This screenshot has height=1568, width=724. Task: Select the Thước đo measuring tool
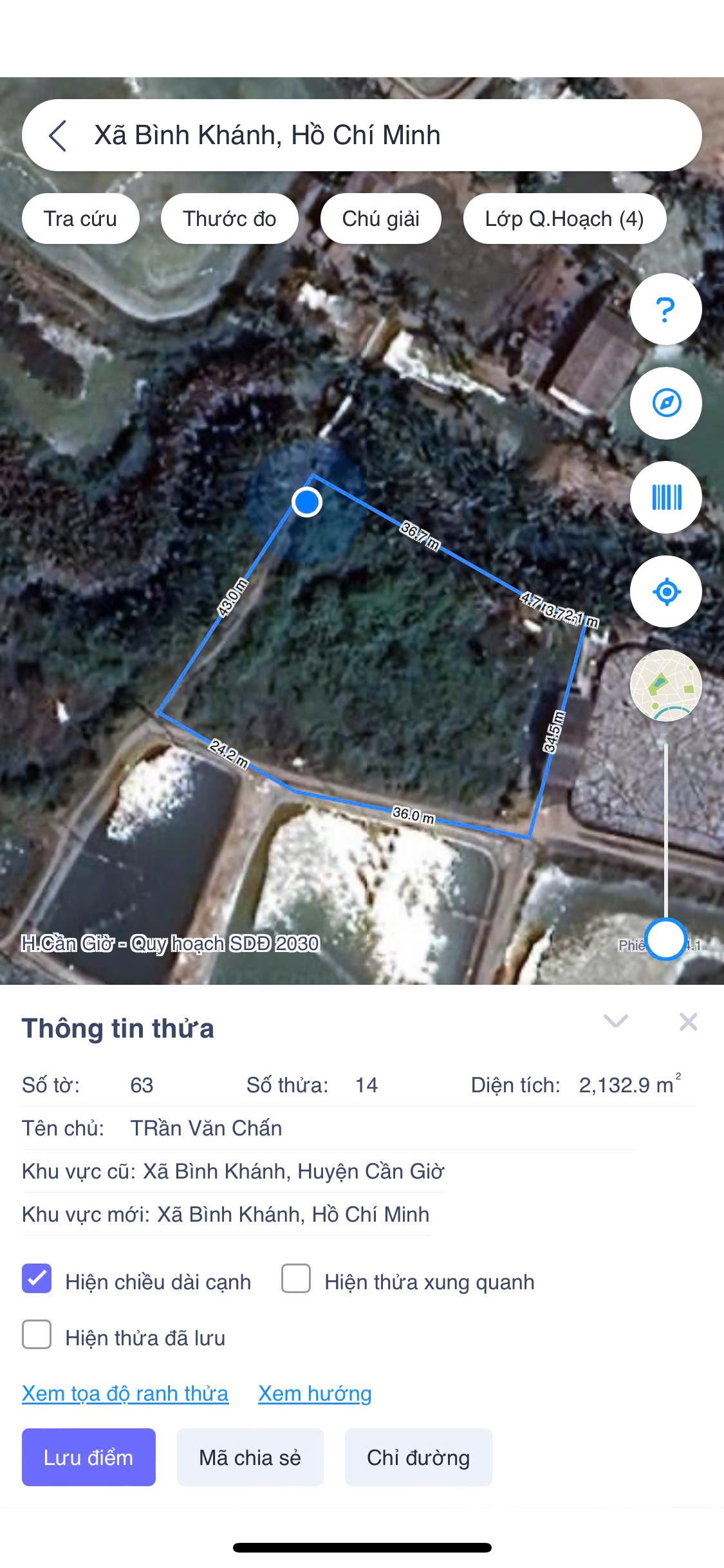pyautogui.click(x=230, y=219)
